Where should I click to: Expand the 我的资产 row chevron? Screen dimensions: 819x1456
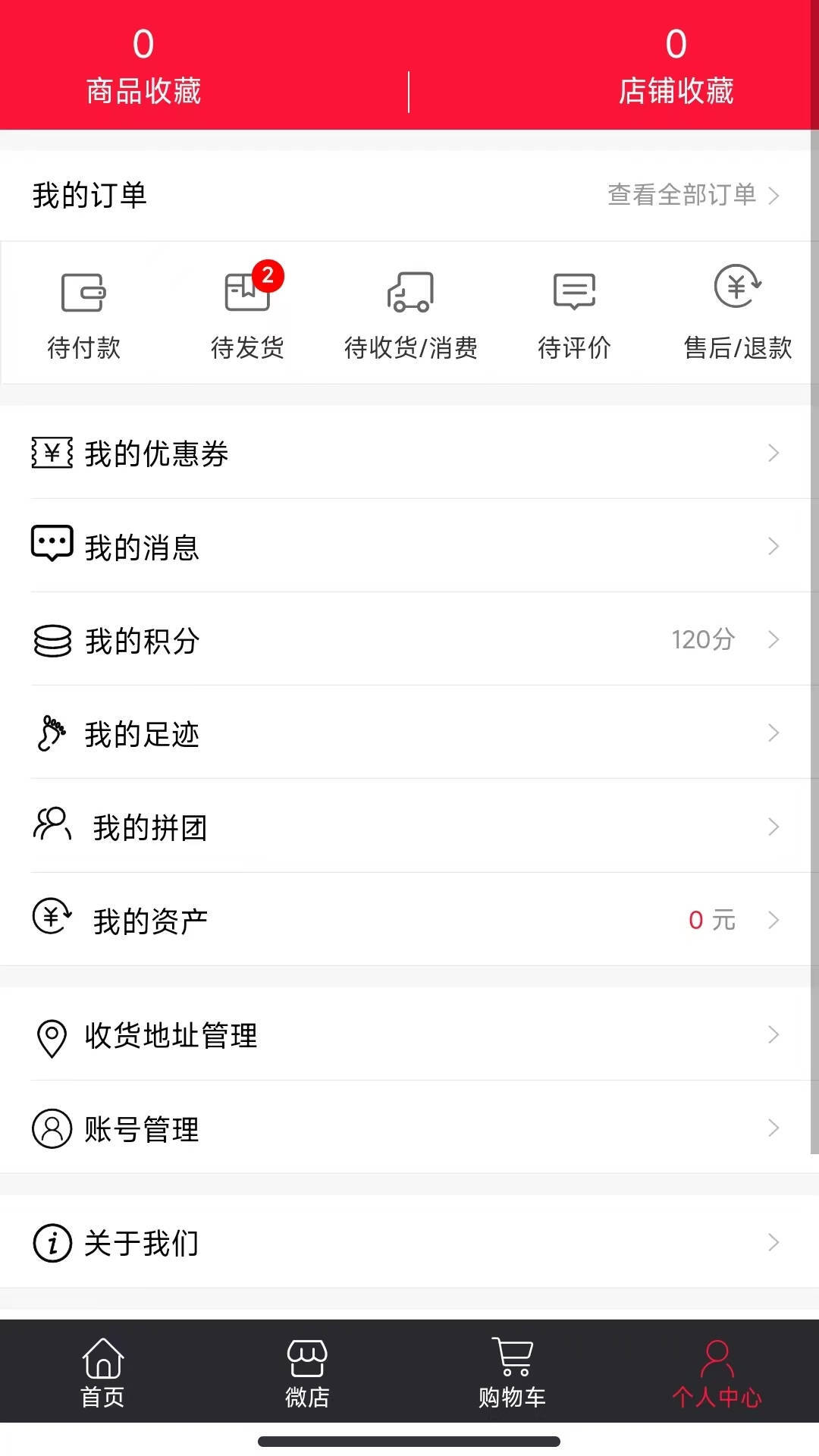[773, 920]
